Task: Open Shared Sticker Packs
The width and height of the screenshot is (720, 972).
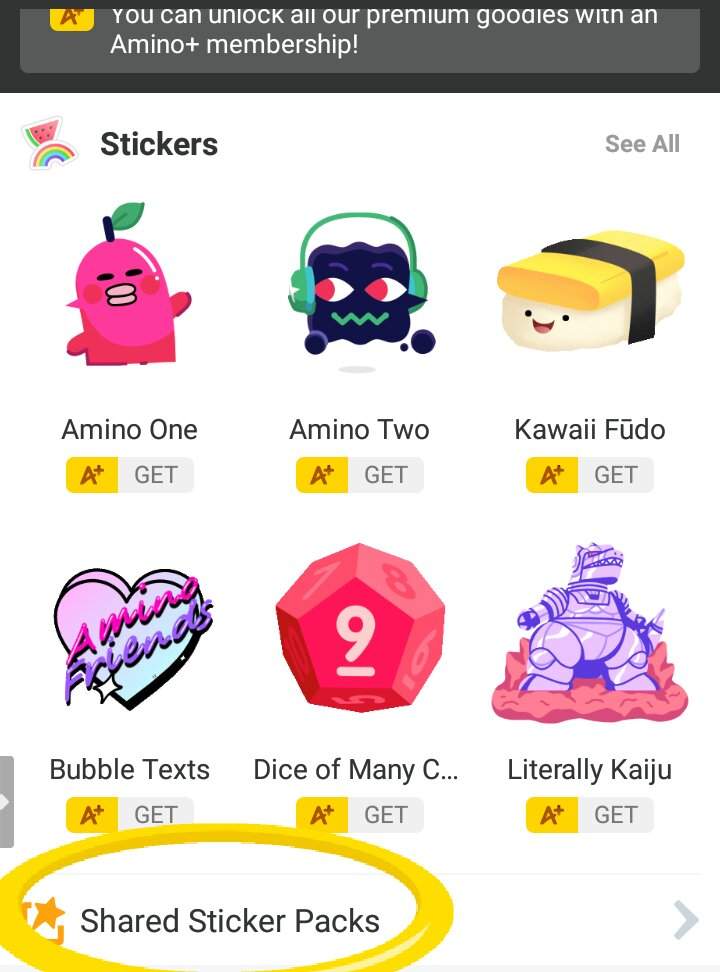Action: click(230, 921)
